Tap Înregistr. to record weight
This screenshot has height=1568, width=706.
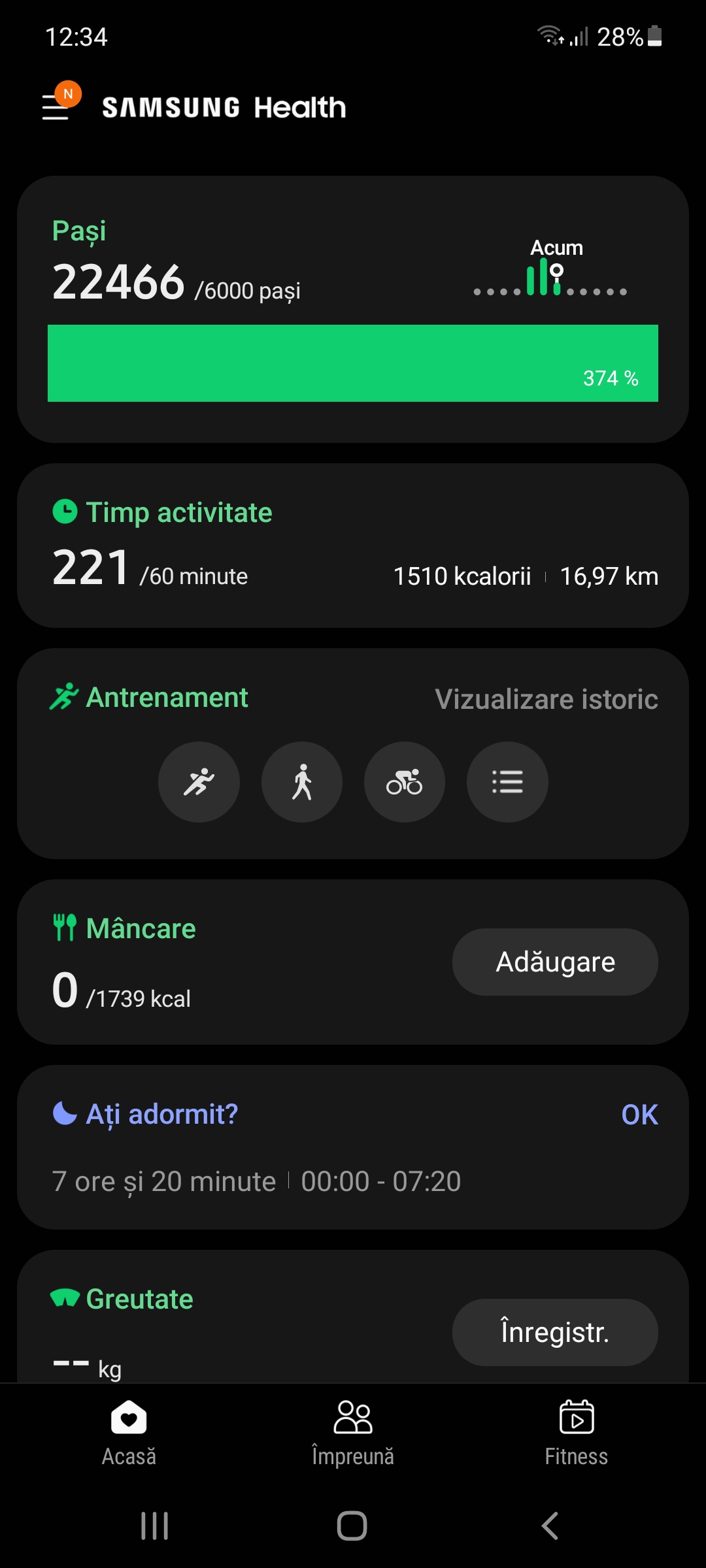pyautogui.click(x=555, y=1332)
